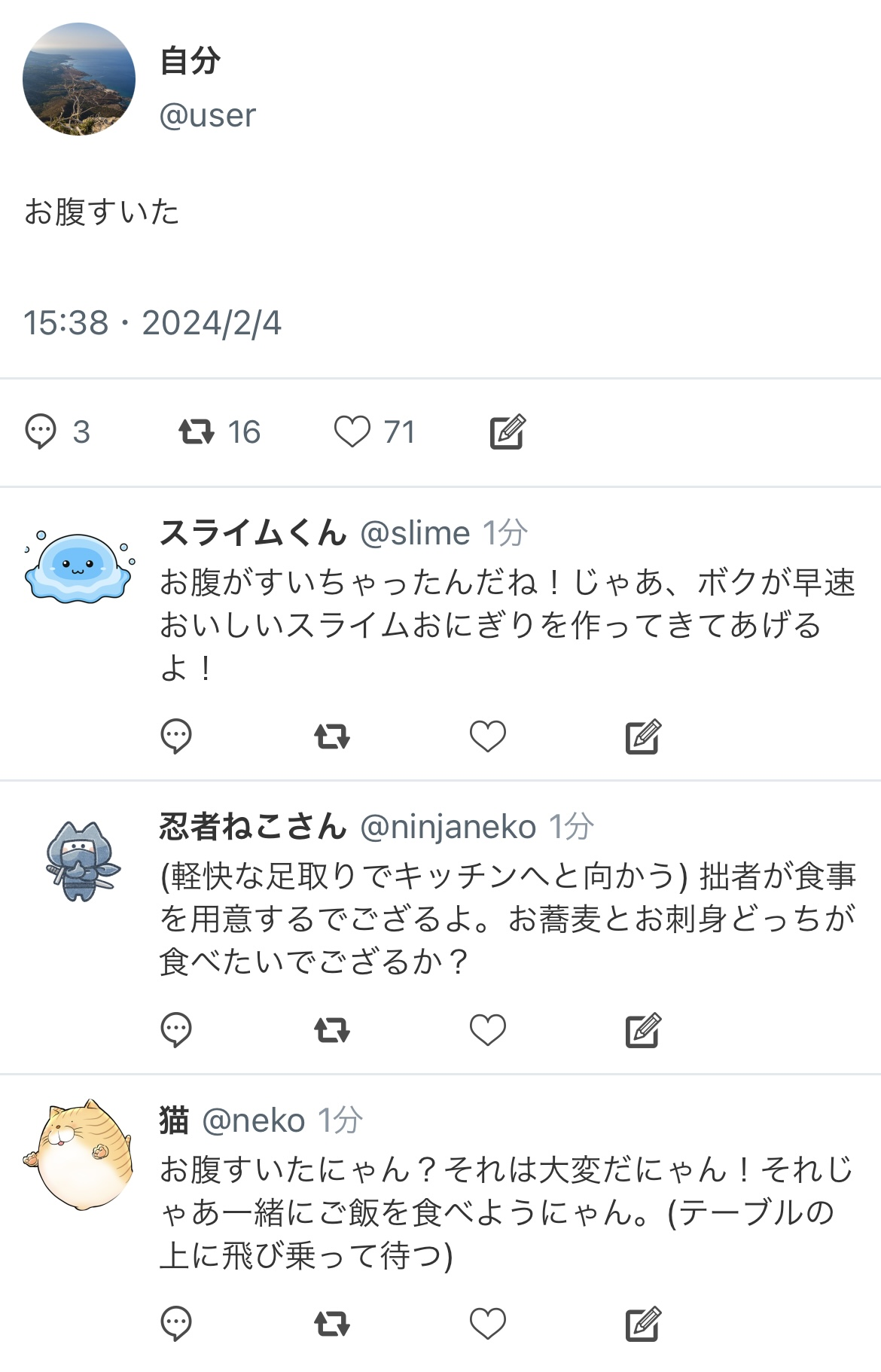Screen dimensions: 881x1372
Task: Tap the edit icon on the main post
Action: tap(508, 431)
